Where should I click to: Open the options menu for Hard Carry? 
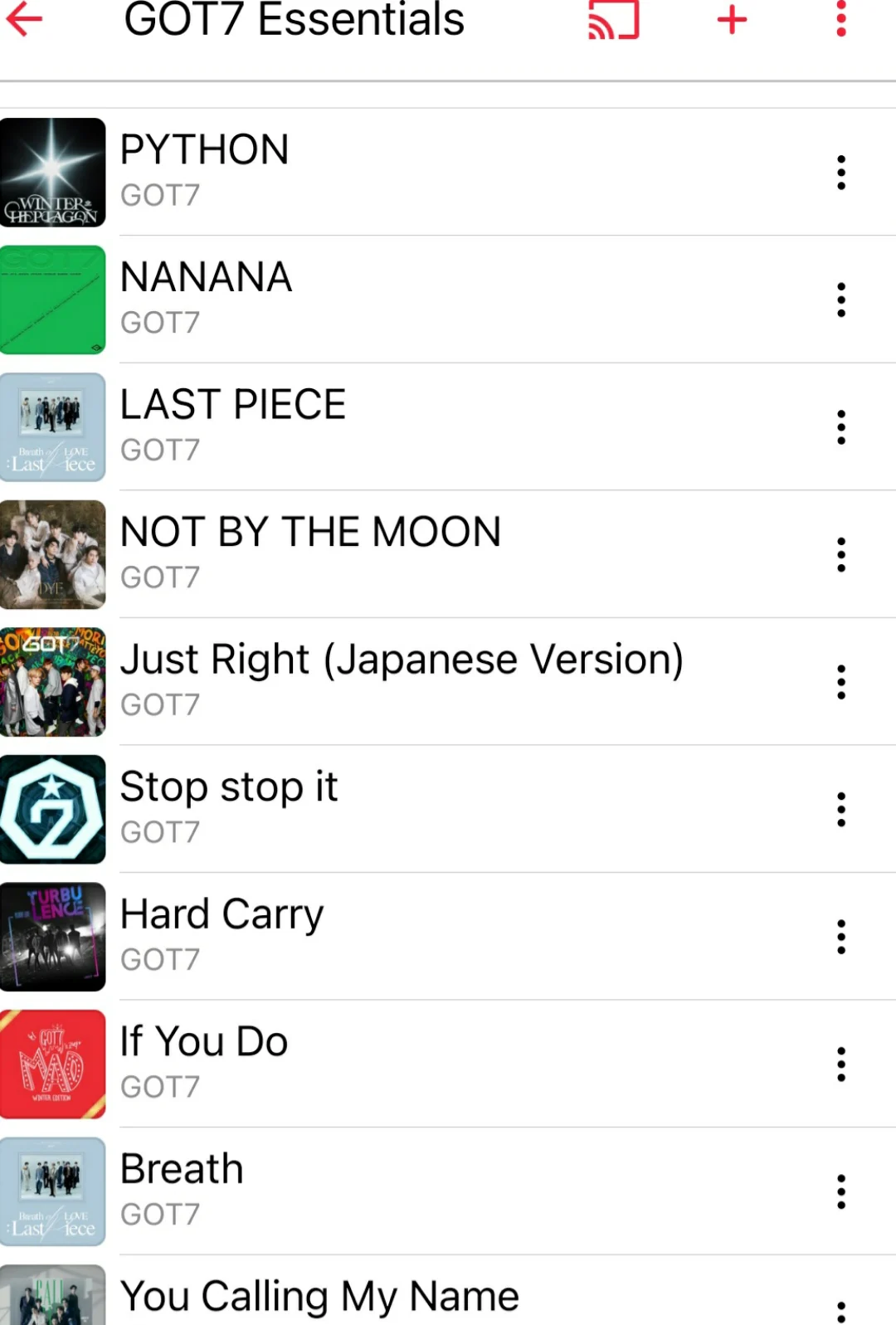coord(840,937)
